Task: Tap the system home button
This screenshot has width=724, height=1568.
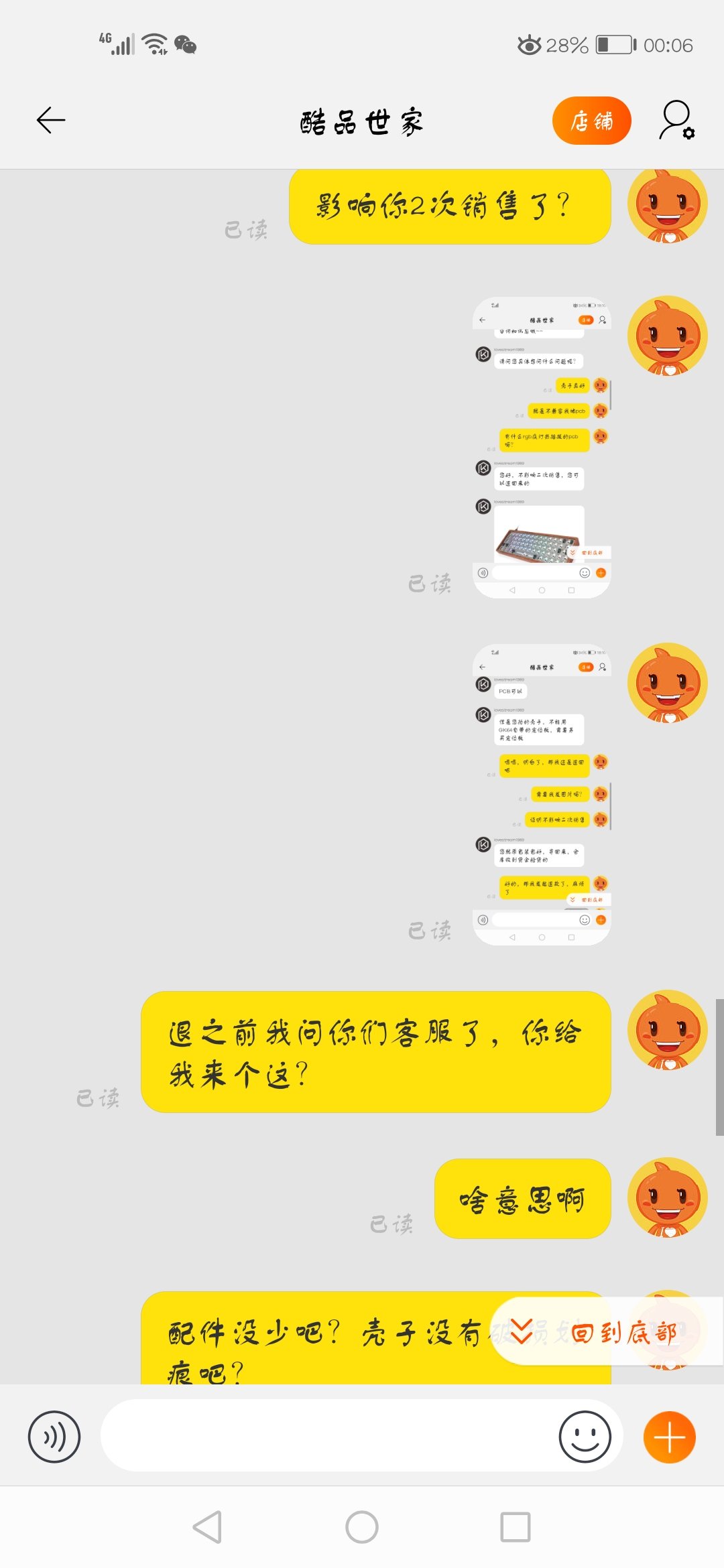Action: [362, 1527]
